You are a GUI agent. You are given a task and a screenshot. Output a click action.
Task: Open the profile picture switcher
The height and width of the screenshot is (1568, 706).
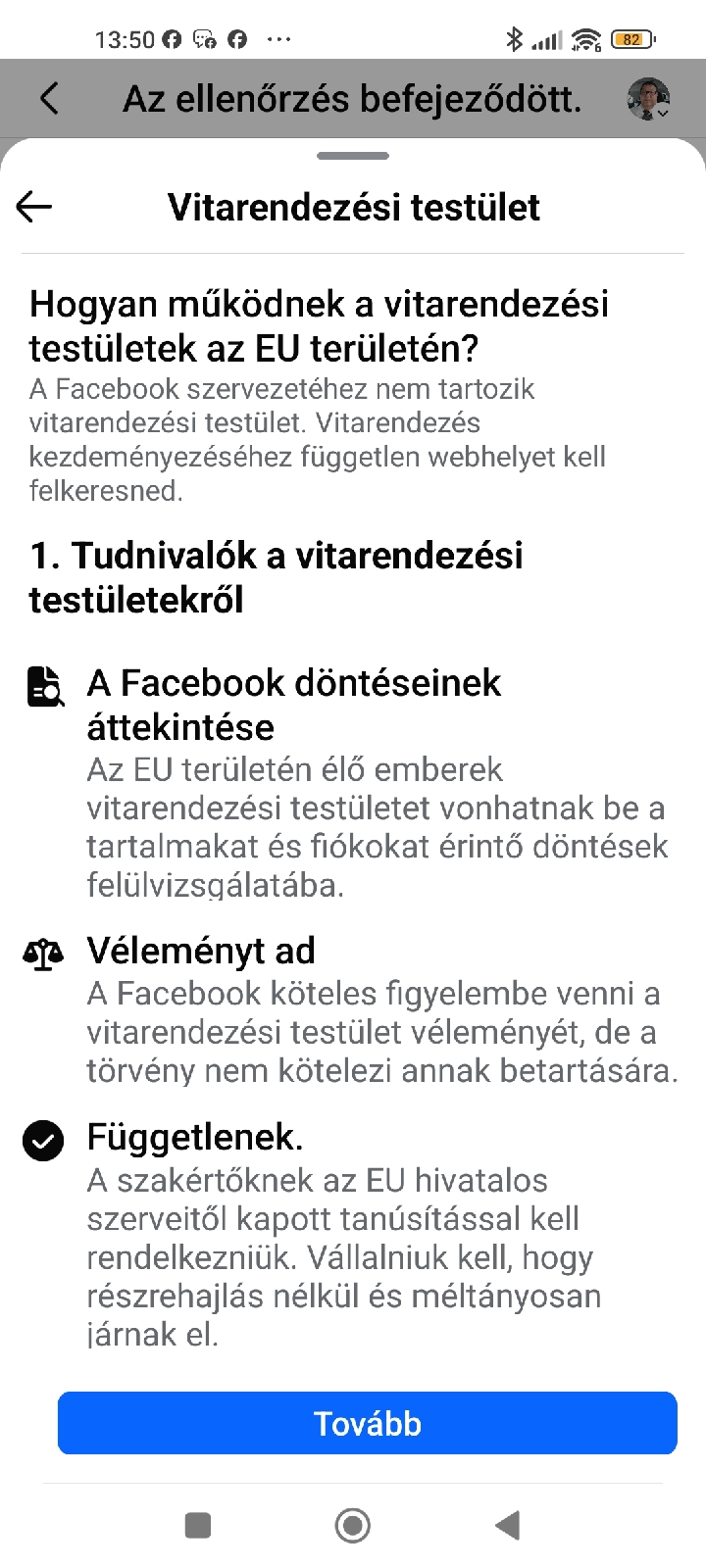648,99
